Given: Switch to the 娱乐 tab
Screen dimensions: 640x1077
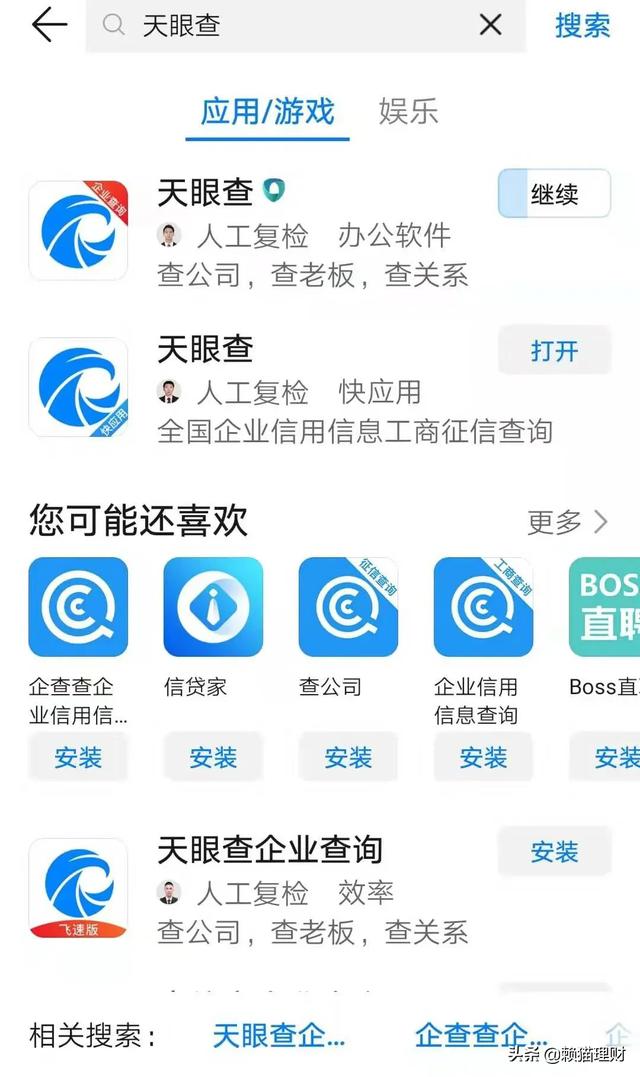Looking at the screenshot, I should [408, 111].
